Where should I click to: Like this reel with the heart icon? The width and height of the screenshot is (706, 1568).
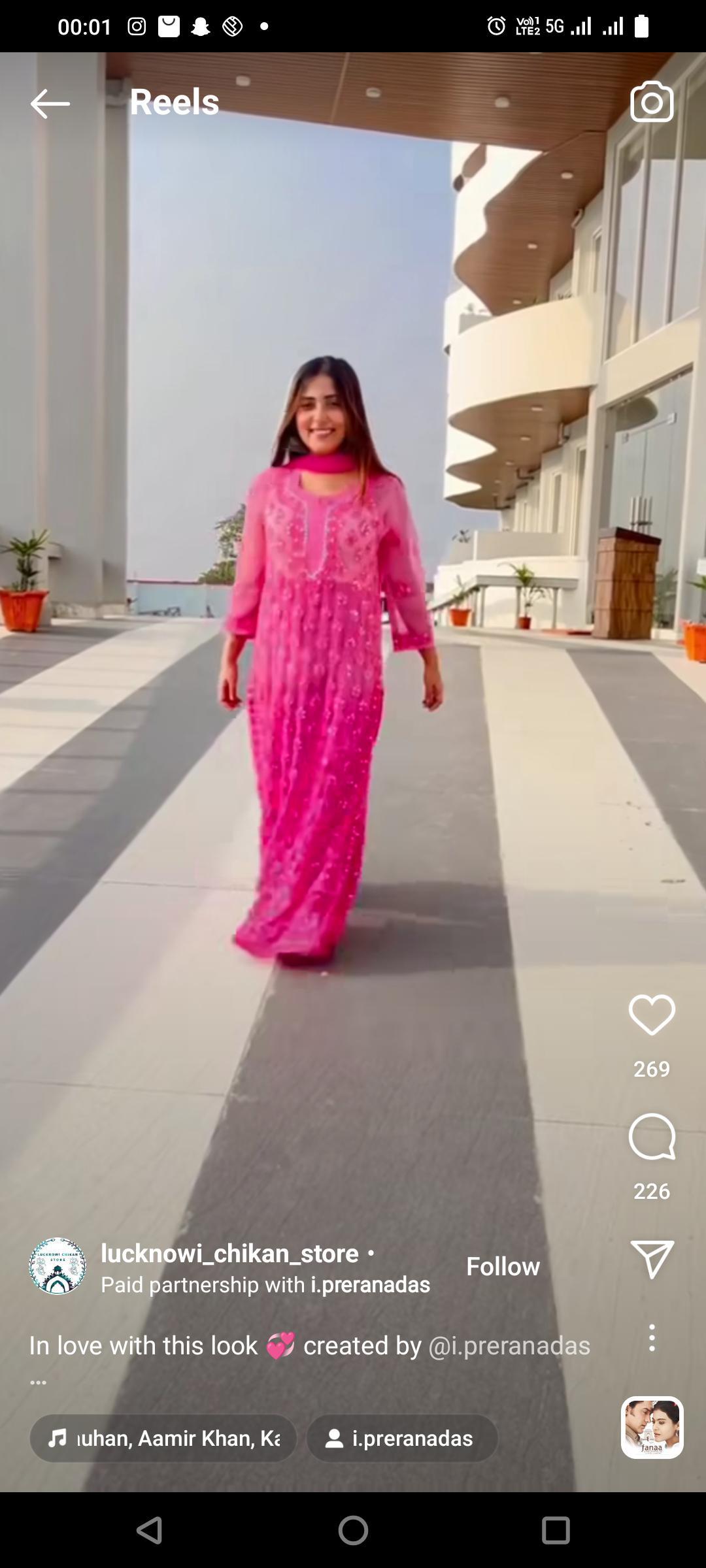point(652,1015)
